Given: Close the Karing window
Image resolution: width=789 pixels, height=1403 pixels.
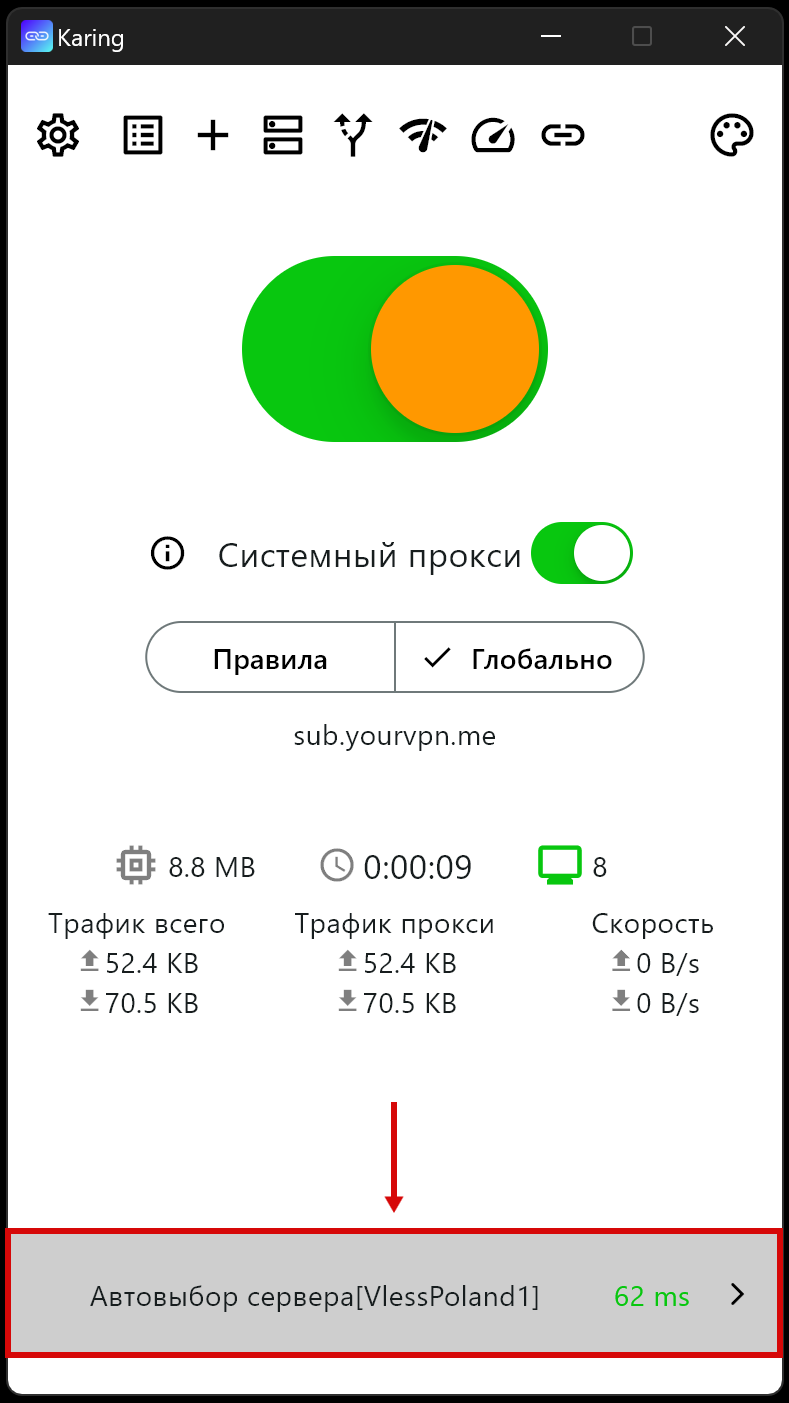Looking at the screenshot, I should [735, 37].
